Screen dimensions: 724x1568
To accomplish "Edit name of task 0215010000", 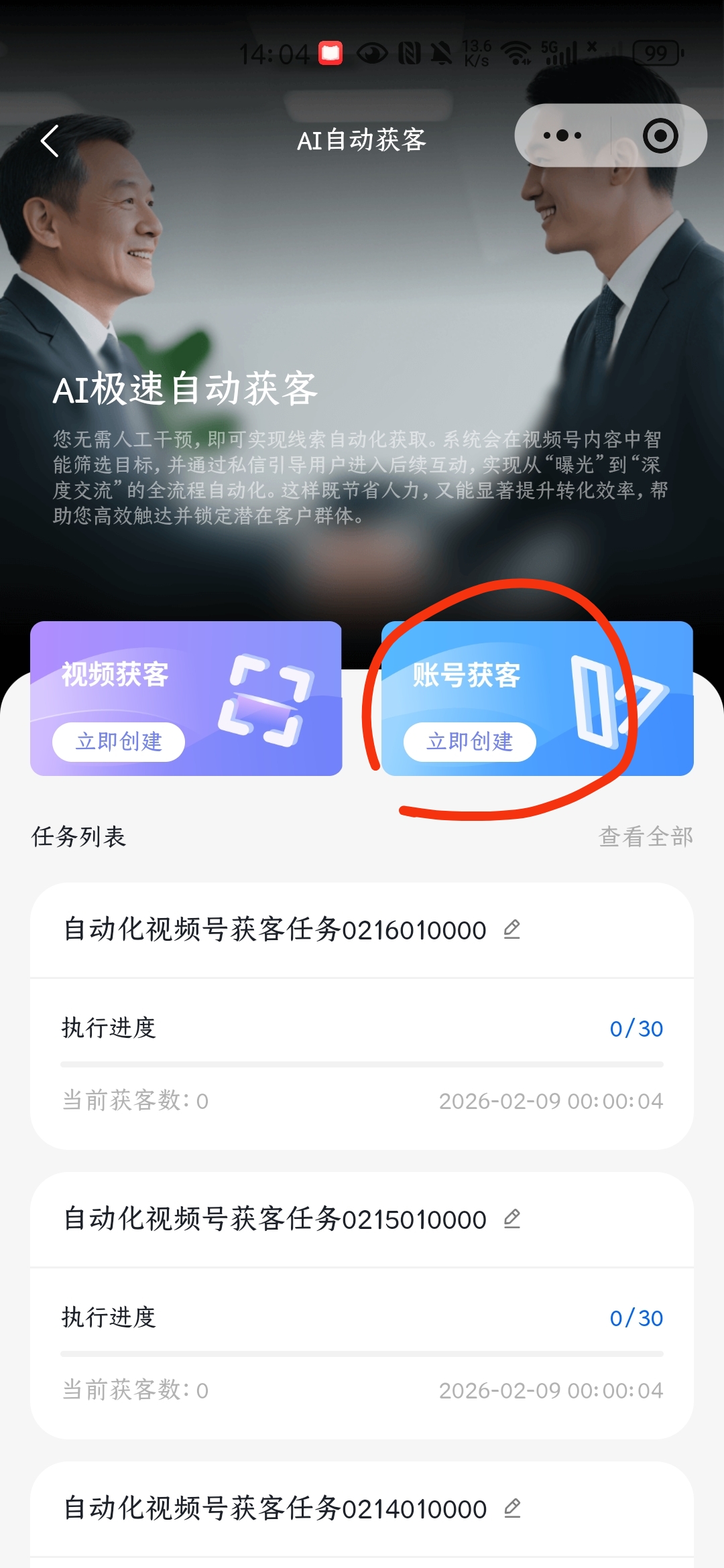I will (x=512, y=1219).
